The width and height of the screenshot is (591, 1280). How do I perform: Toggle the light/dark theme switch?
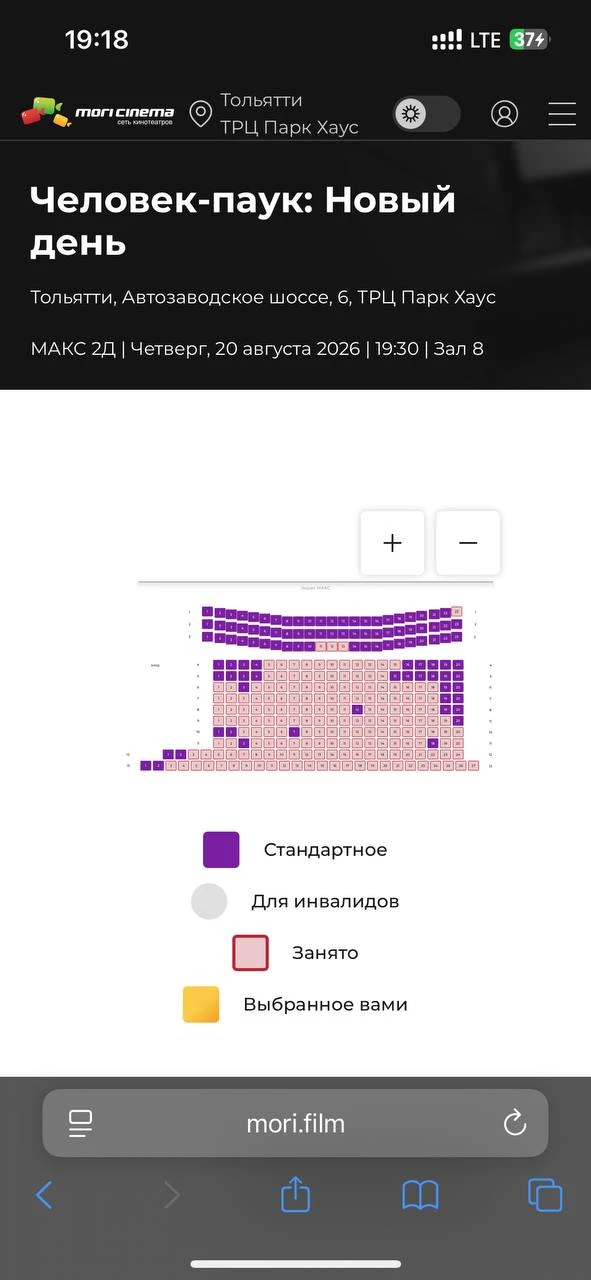[427, 114]
